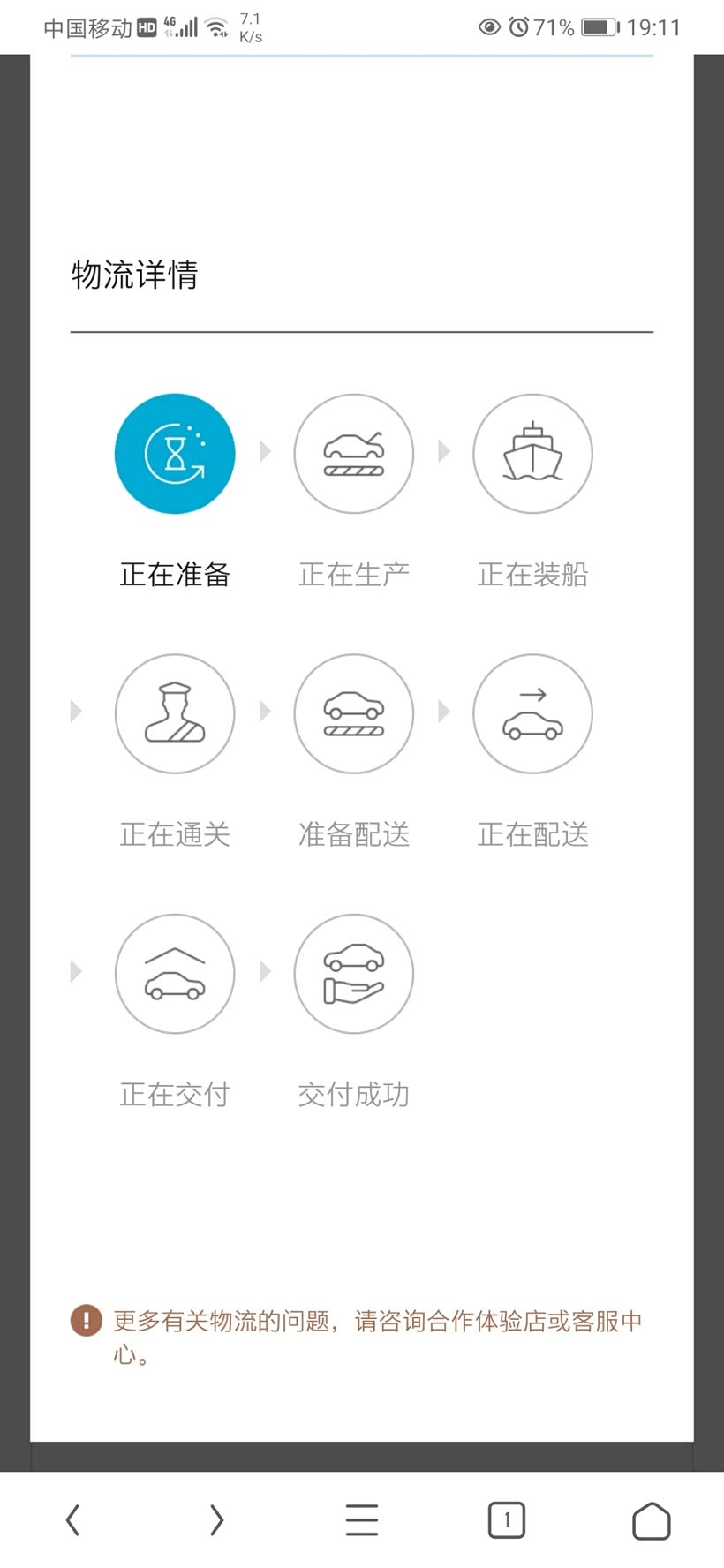Return to the browser home page

(x=652, y=1520)
